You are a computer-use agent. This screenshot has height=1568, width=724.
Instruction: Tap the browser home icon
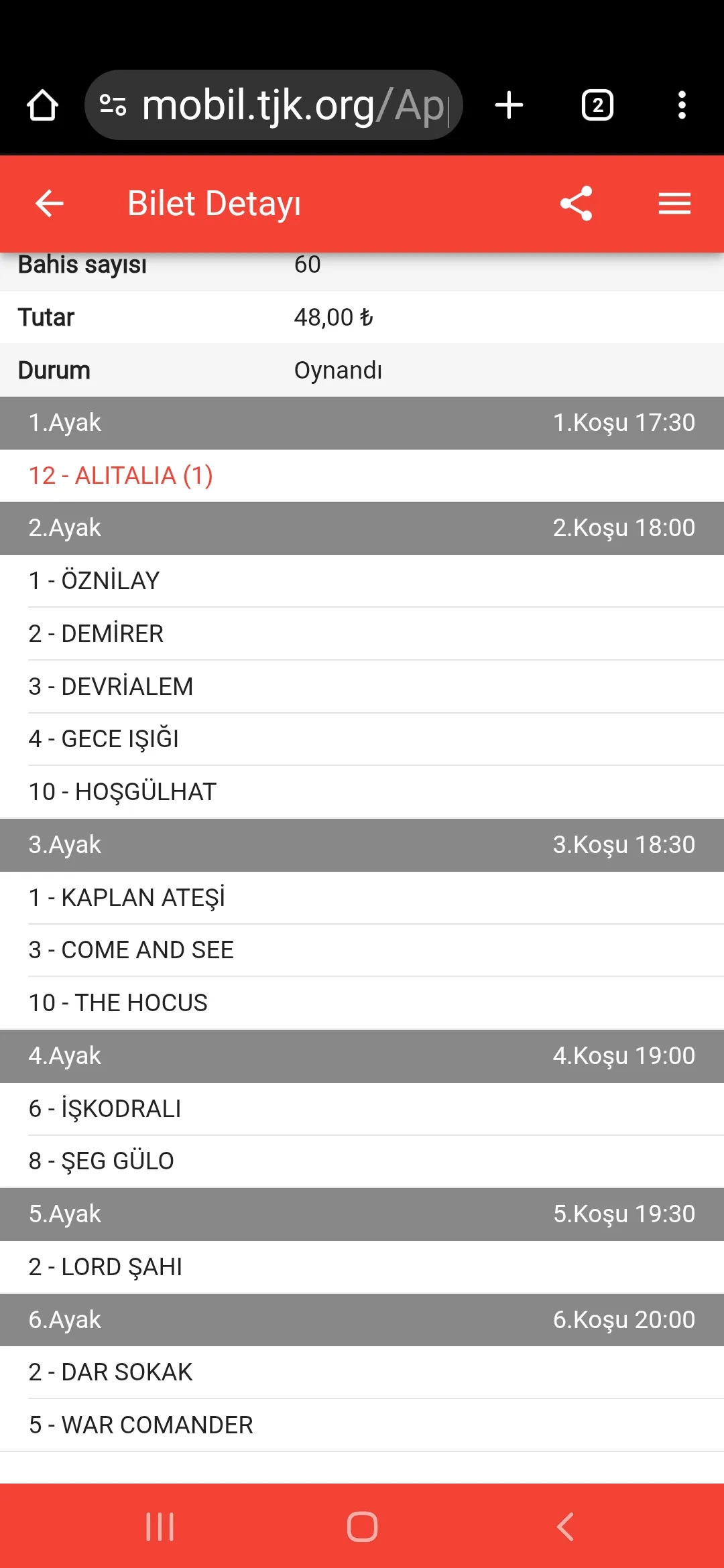(42, 105)
